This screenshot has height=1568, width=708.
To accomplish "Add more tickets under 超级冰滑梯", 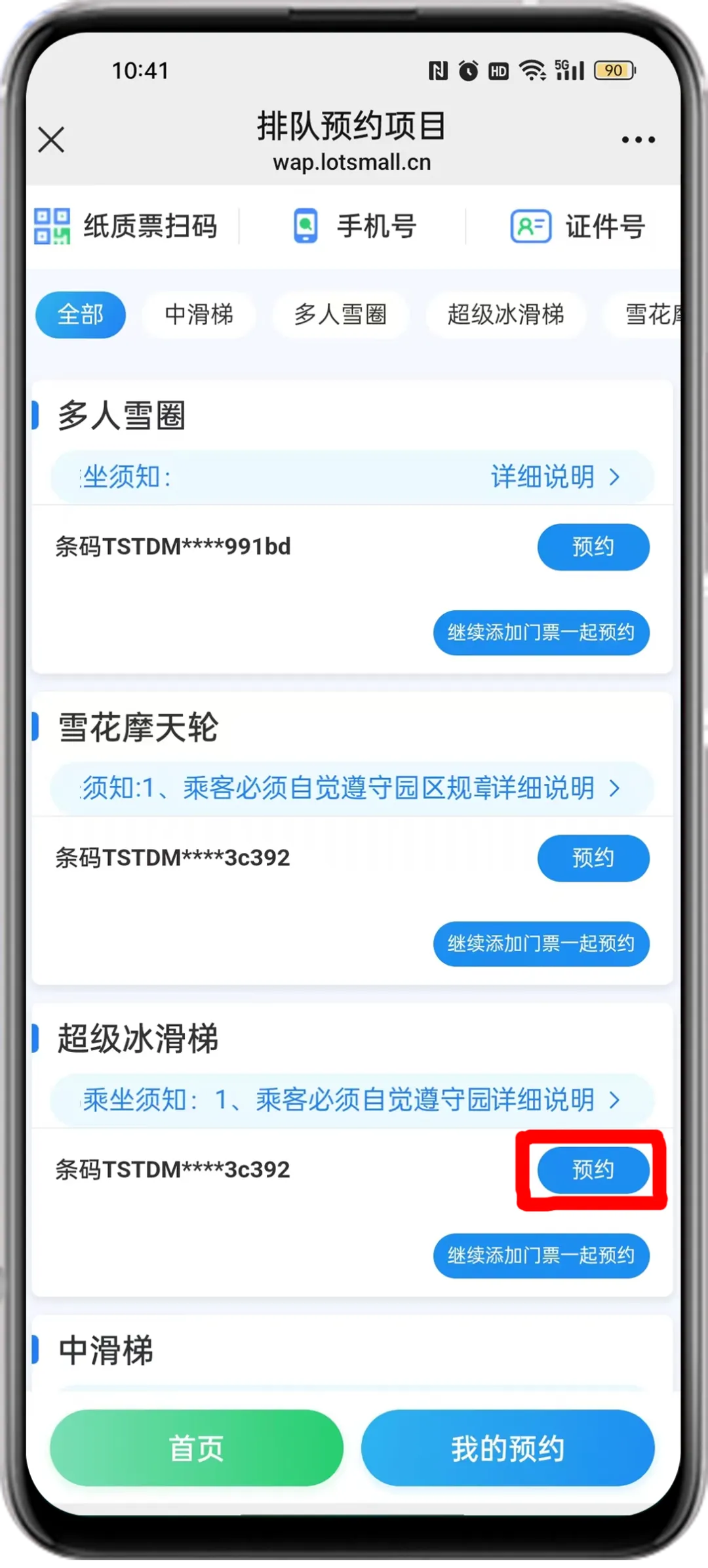I will pyautogui.click(x=541, y=1255).
